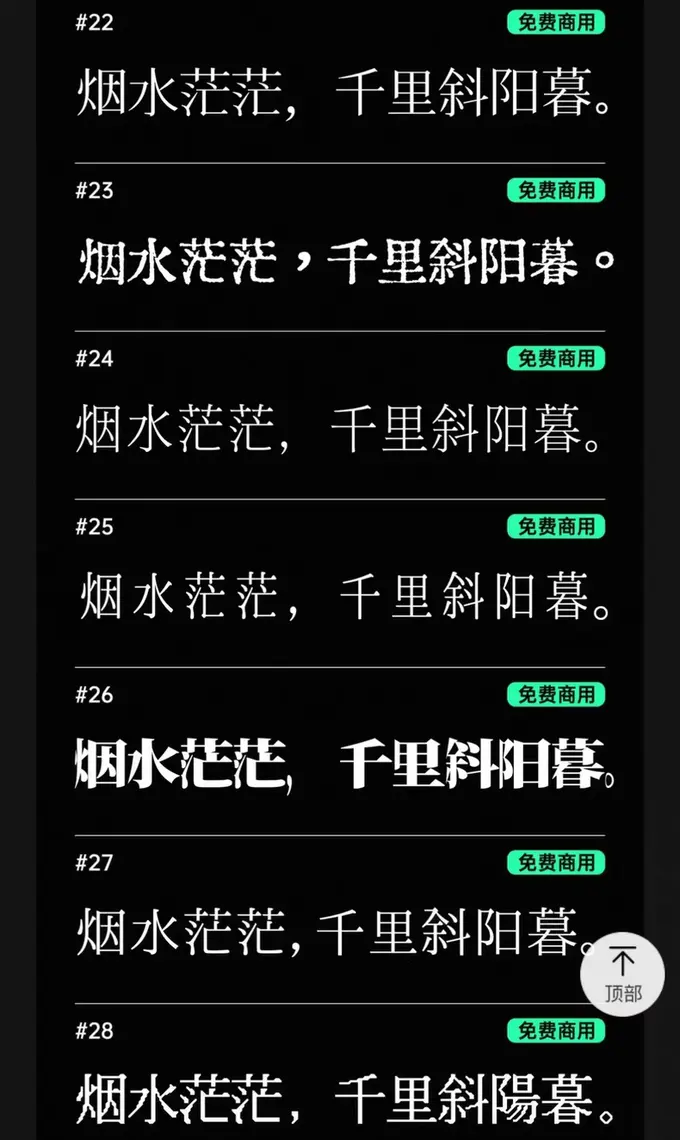Tap the 顶部 back-to-top button
The image size is (680, 1140).
click(622, 974)
